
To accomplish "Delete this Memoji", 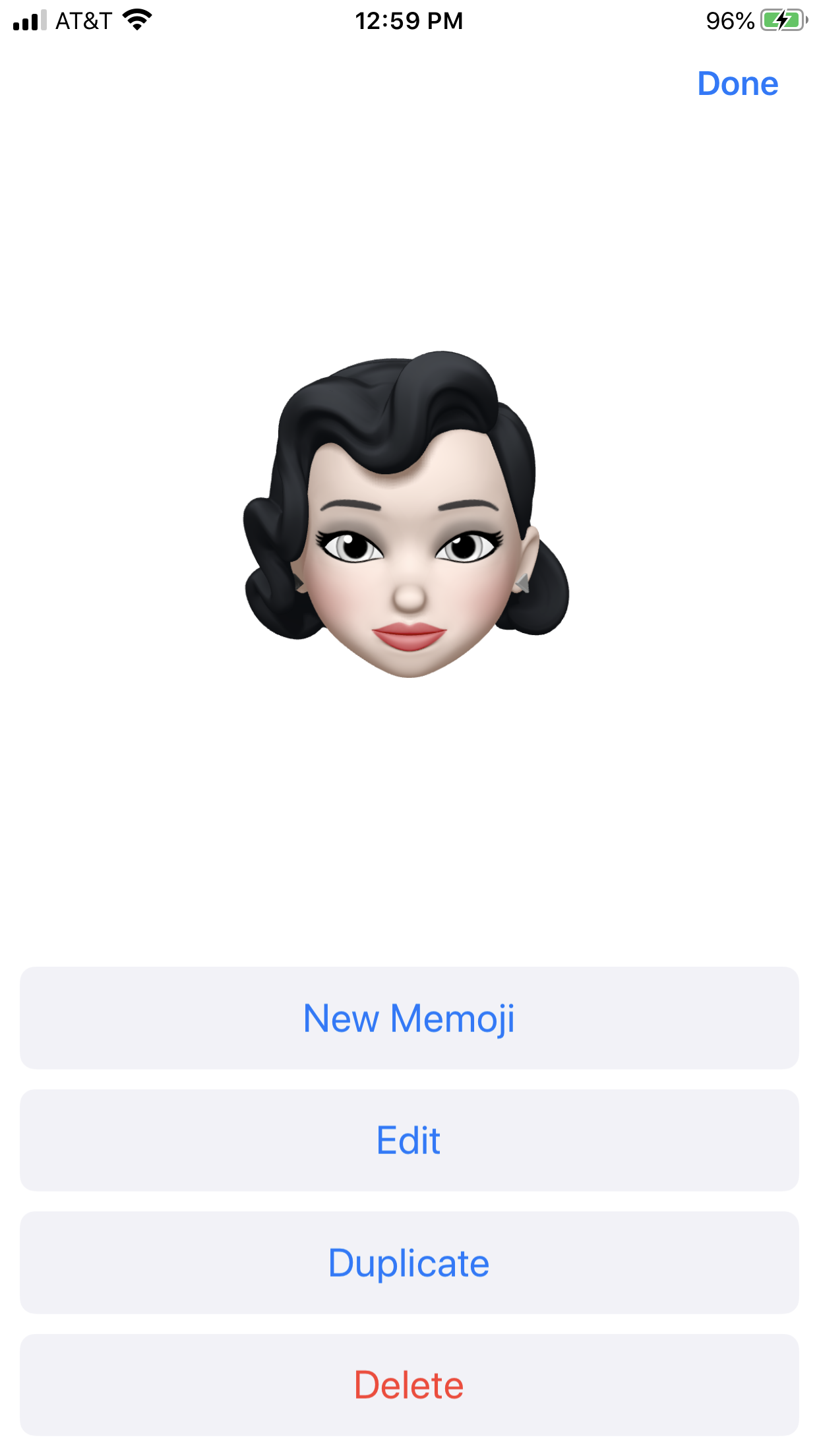I will pyautogui.click(x=409, y=1385).
